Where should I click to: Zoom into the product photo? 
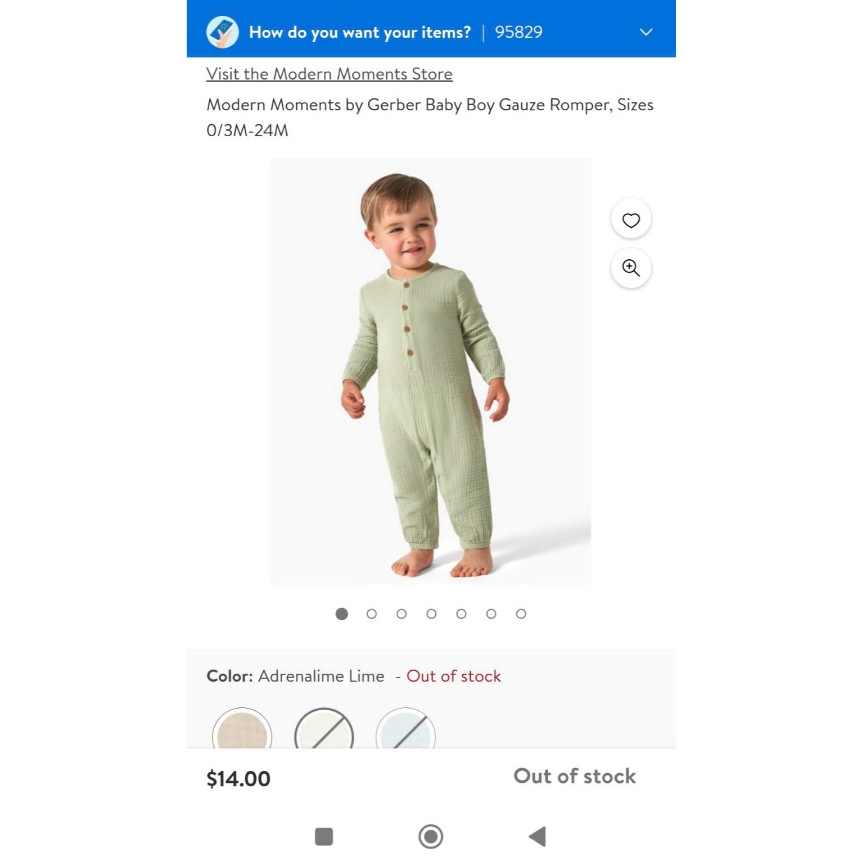pyautogui.click(x=631, y=268)
